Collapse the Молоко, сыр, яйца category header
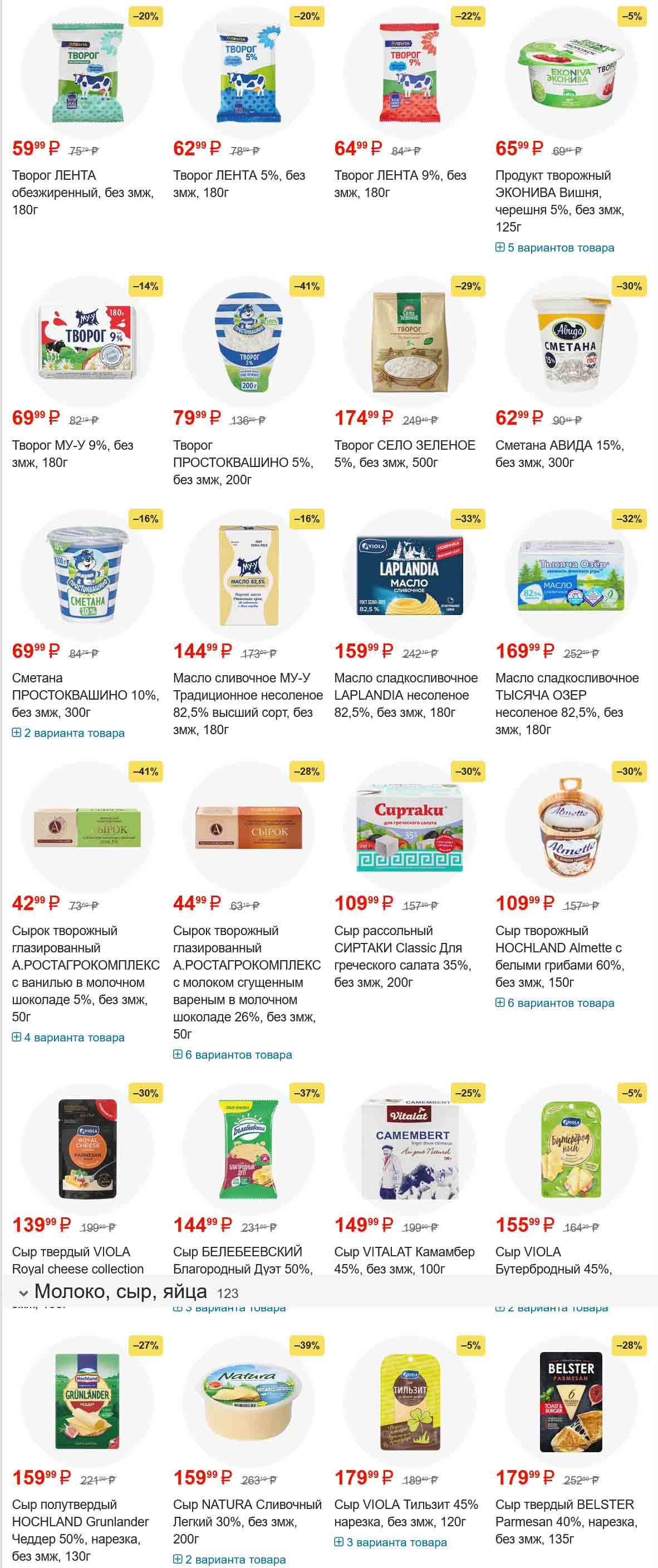This screenshot has height=1568, width=658. [x=24, y=1293]
